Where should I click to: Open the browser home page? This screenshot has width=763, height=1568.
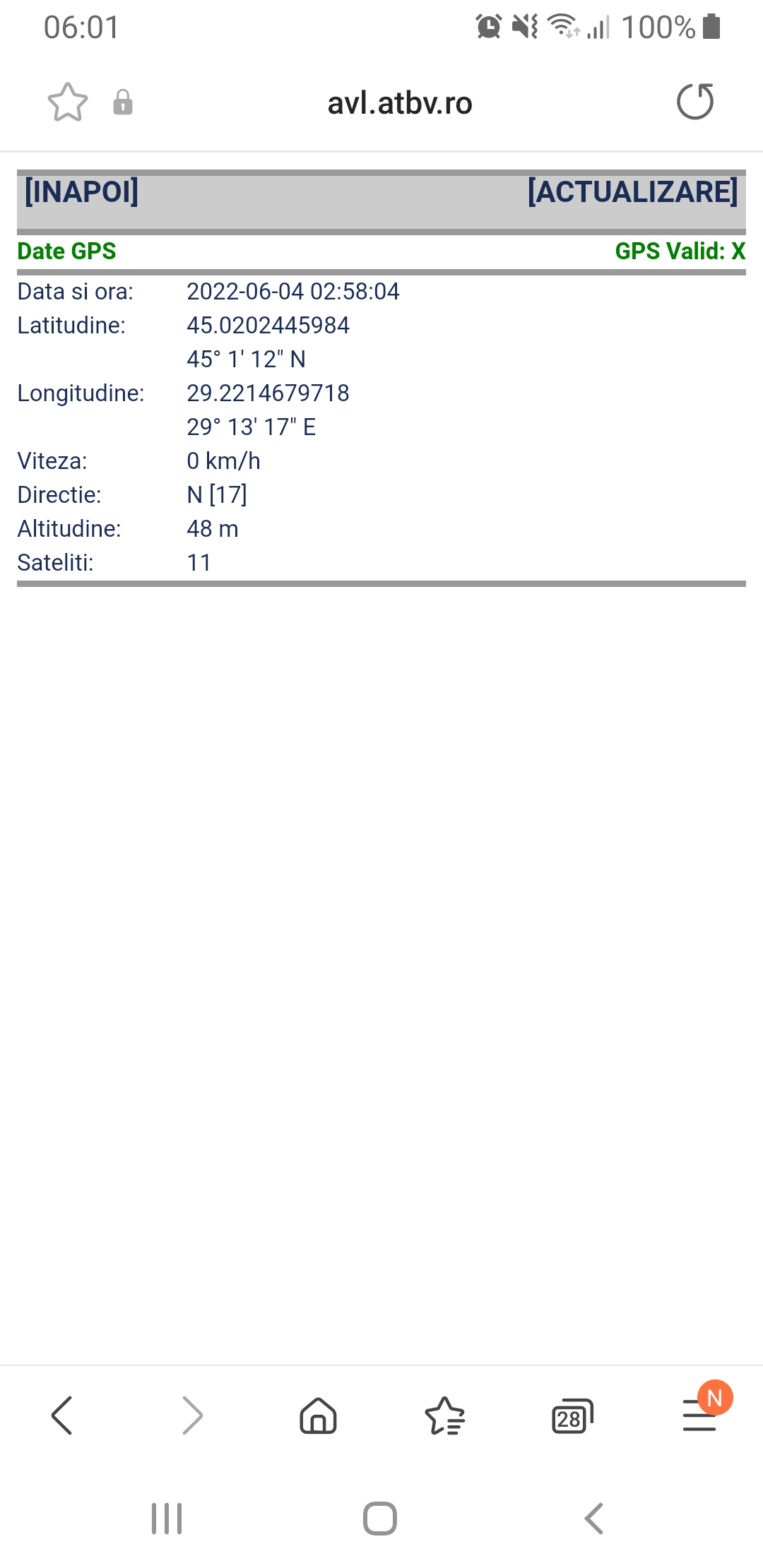pyautogui.click(x=319, y=1415)
